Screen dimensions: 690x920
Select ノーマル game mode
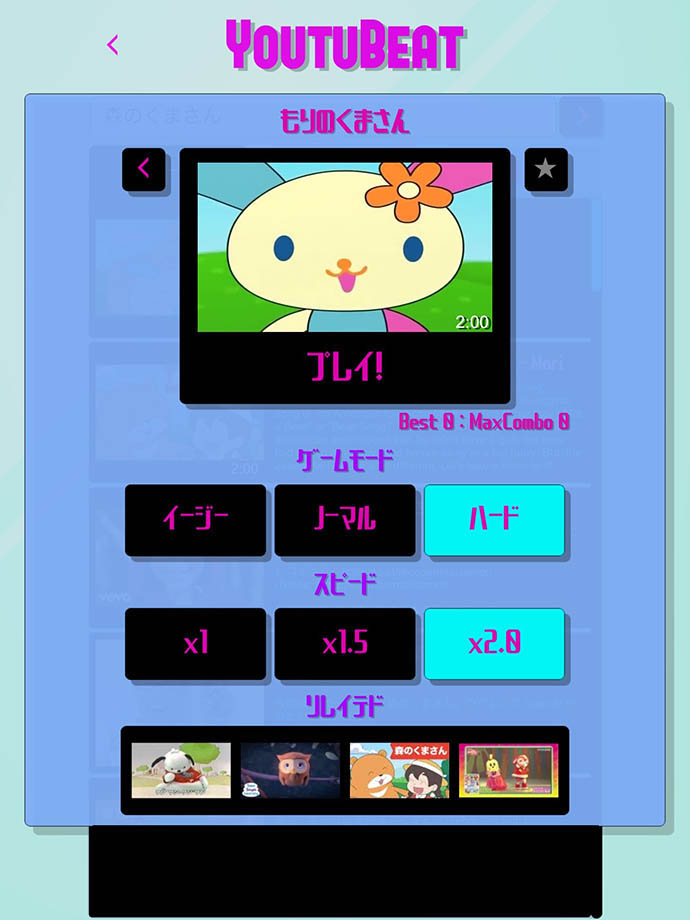(x=344, y=519)
